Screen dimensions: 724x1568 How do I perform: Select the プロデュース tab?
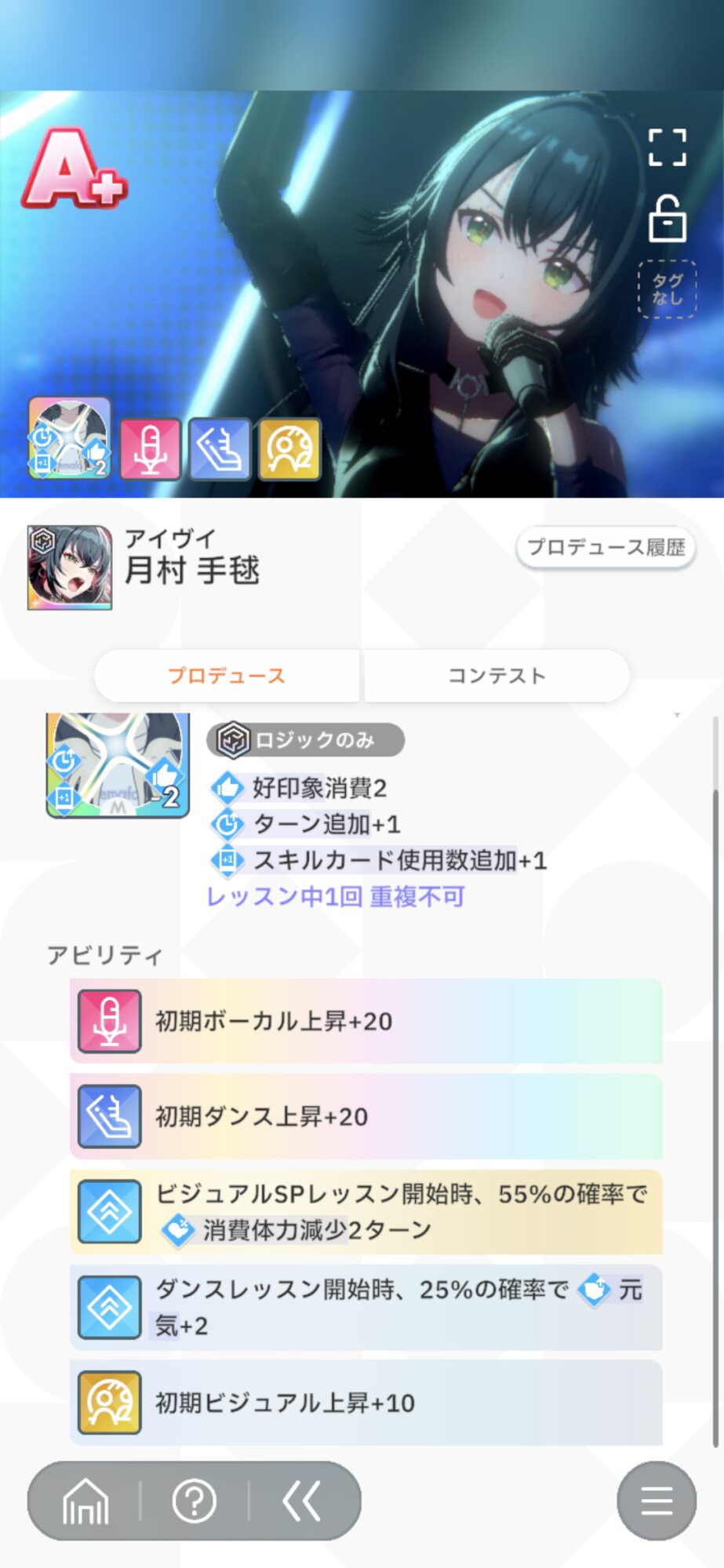click(227, 676)
